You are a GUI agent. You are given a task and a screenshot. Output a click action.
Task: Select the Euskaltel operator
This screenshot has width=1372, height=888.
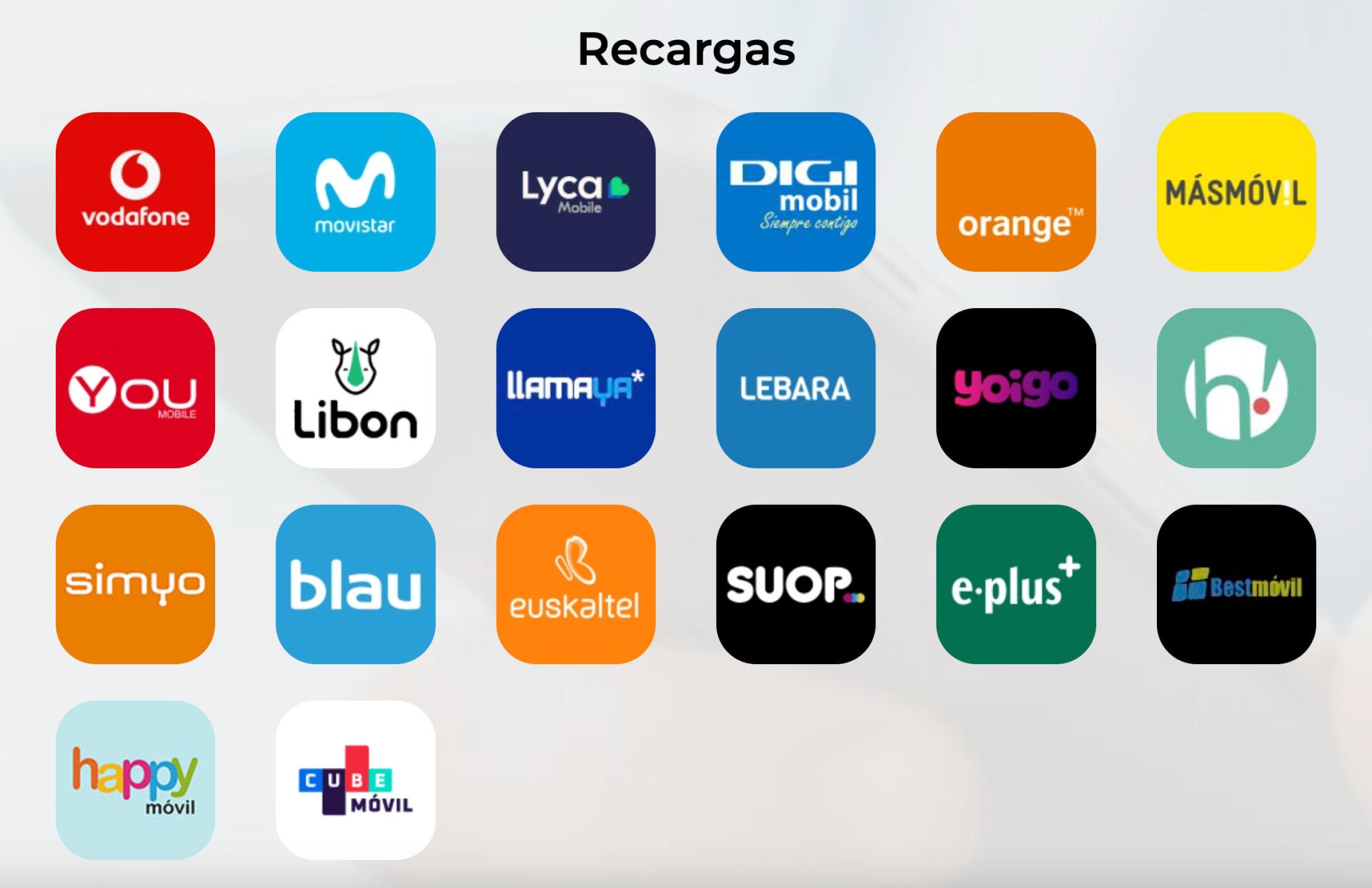pos(575,584)
